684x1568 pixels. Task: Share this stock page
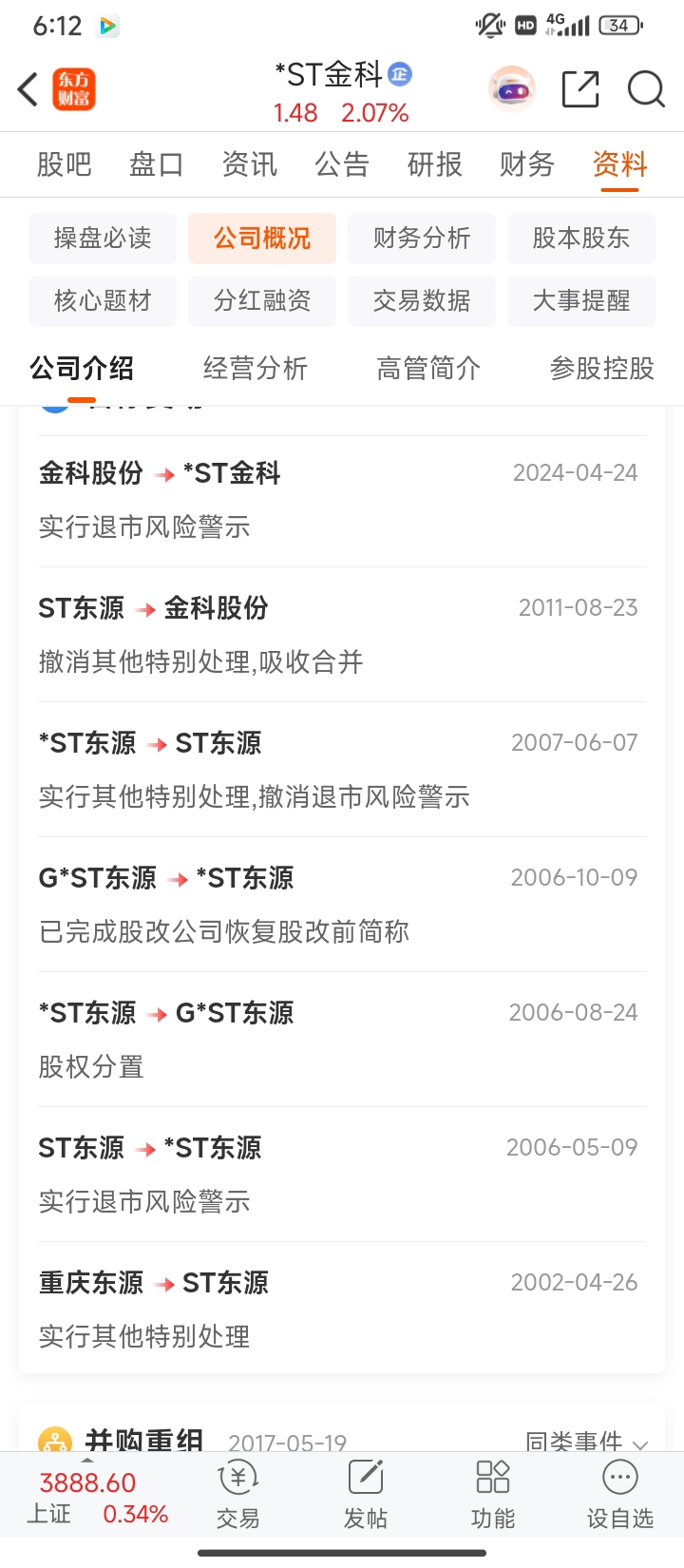[x=580, y=89]
